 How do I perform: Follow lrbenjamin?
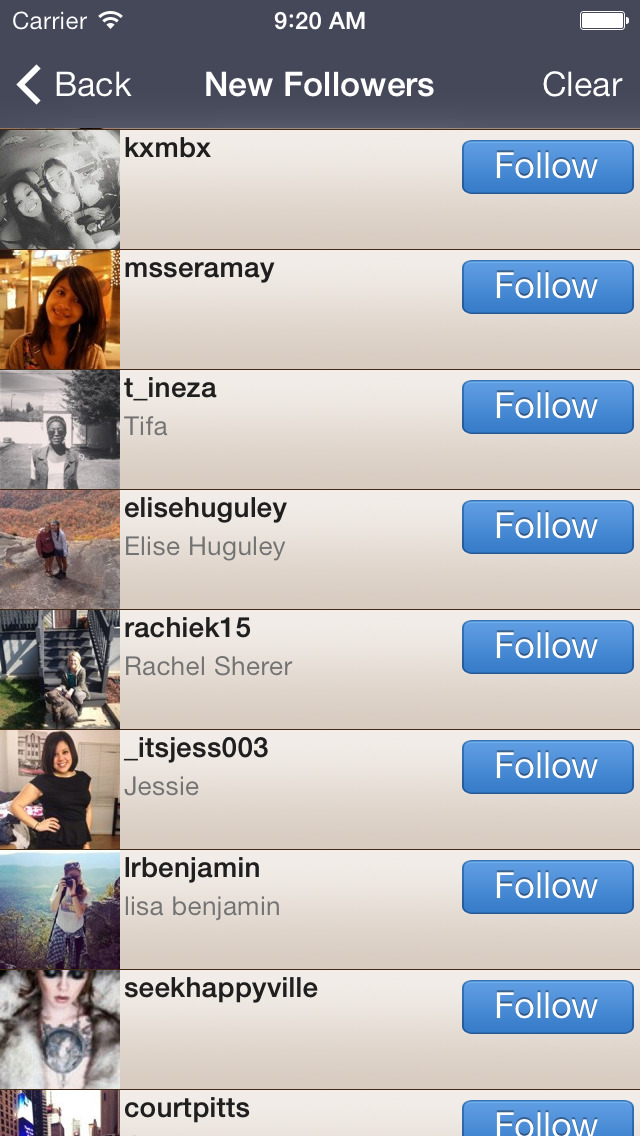547,887
